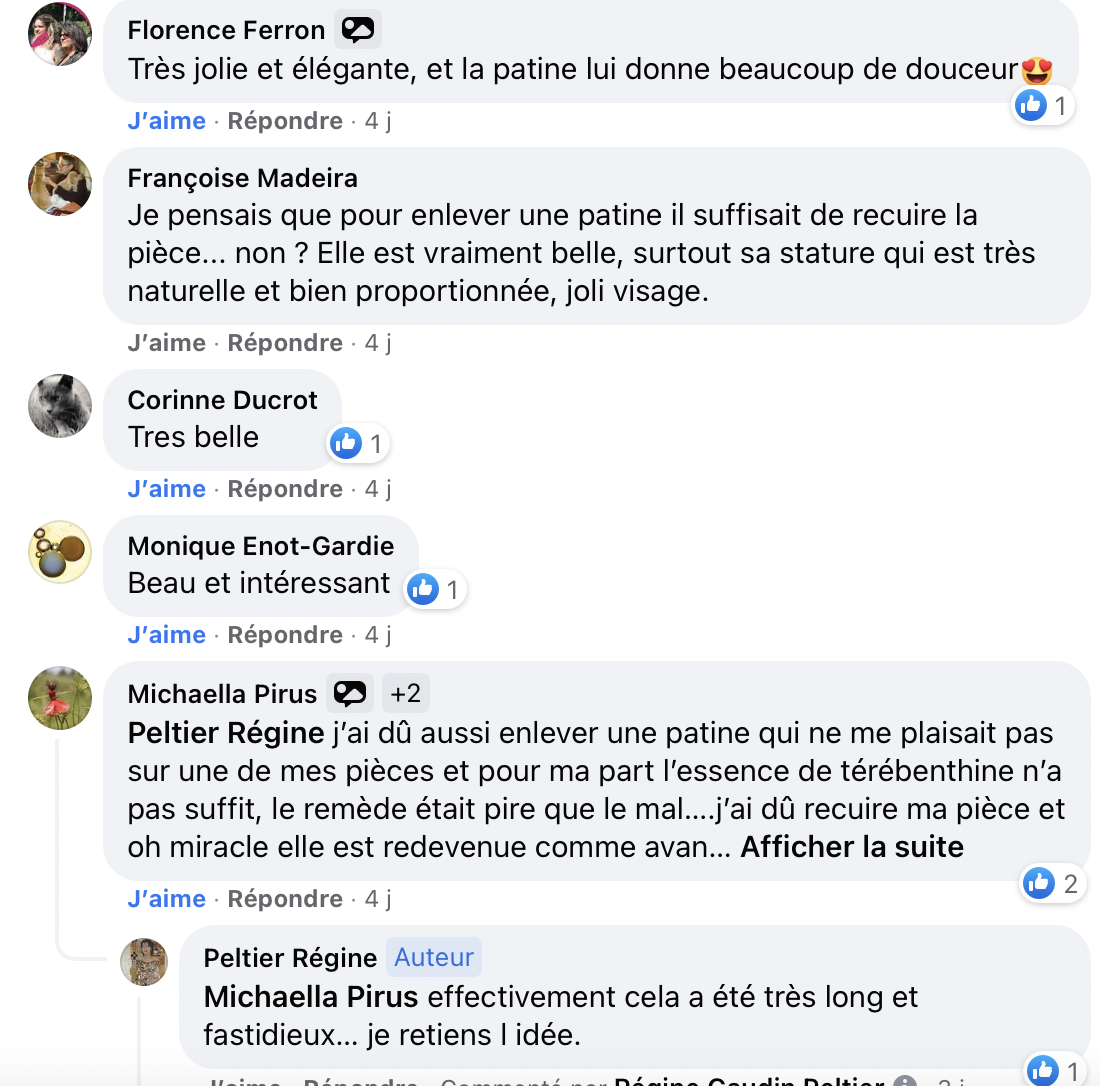View Françoise Madeira's profile

242,178
